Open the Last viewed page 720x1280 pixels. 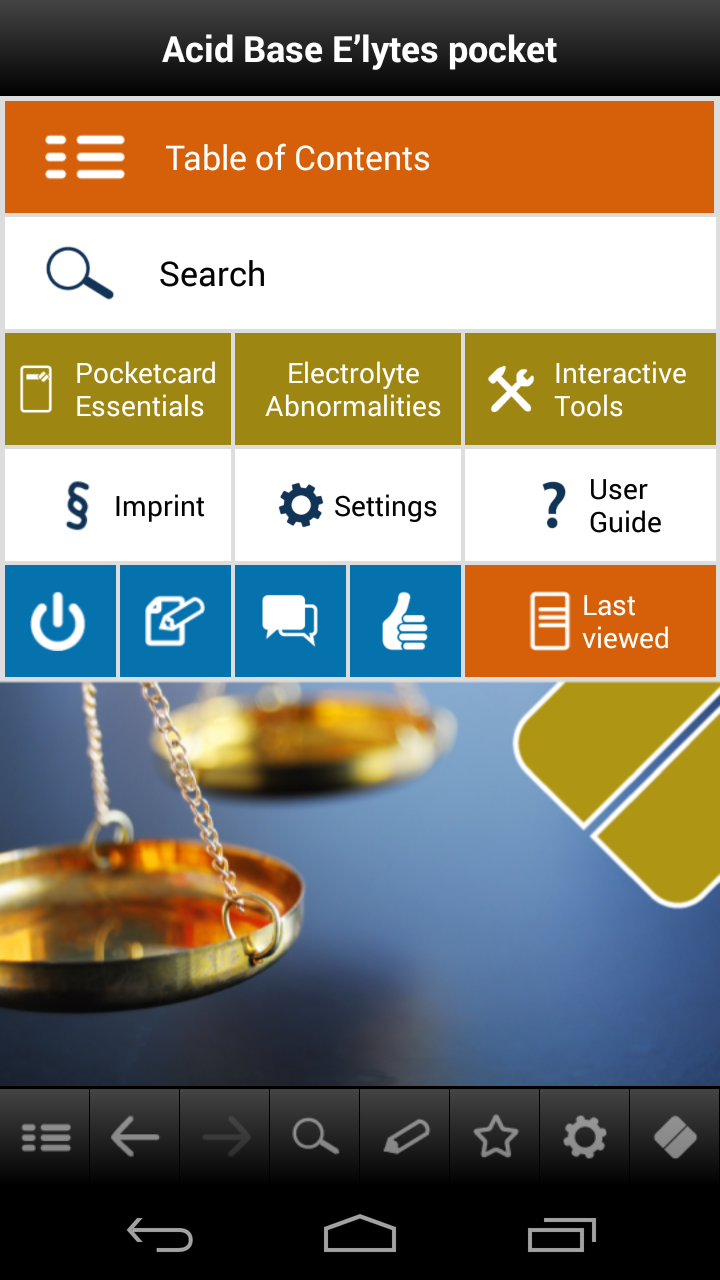coord(590,622)
